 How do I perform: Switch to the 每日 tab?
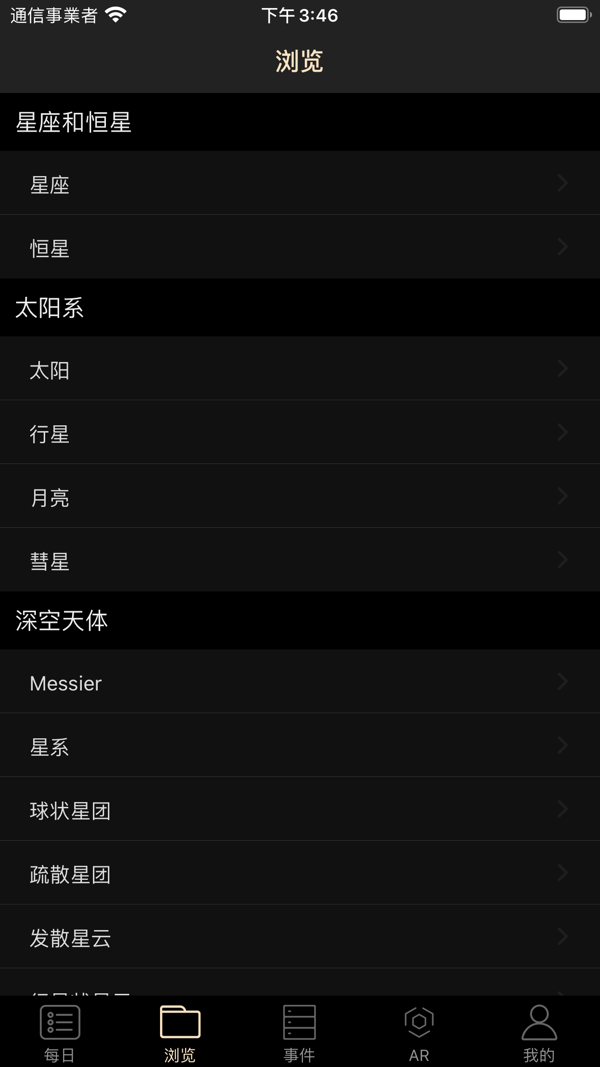point(60,1032)
